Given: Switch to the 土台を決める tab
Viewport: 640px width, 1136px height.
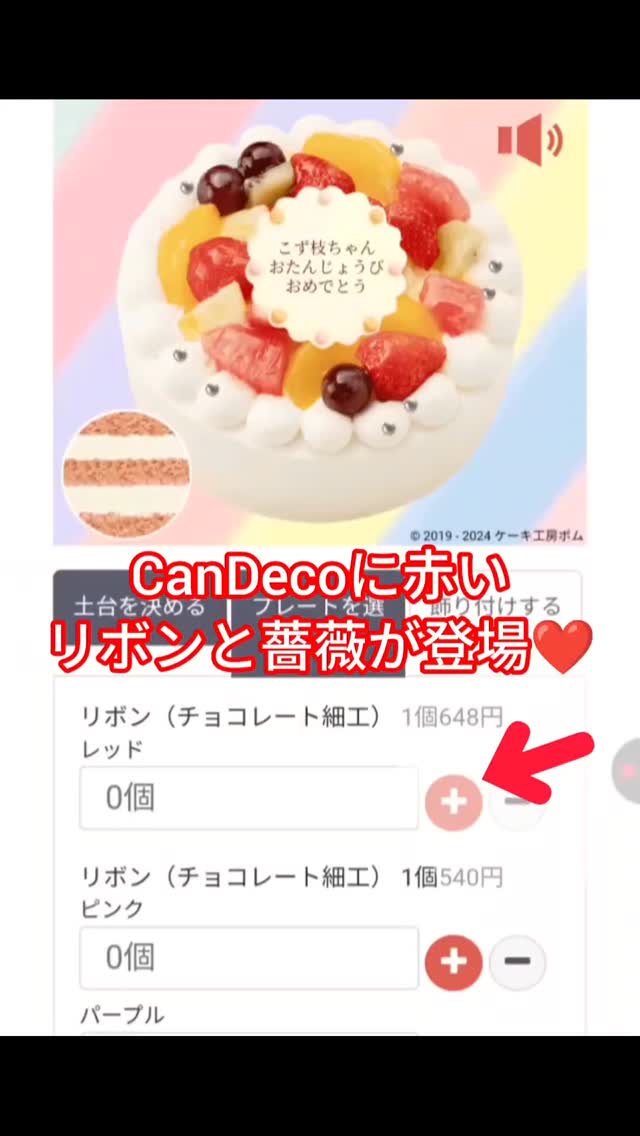Looking at the screenshot, I should (x=140, y=607).
